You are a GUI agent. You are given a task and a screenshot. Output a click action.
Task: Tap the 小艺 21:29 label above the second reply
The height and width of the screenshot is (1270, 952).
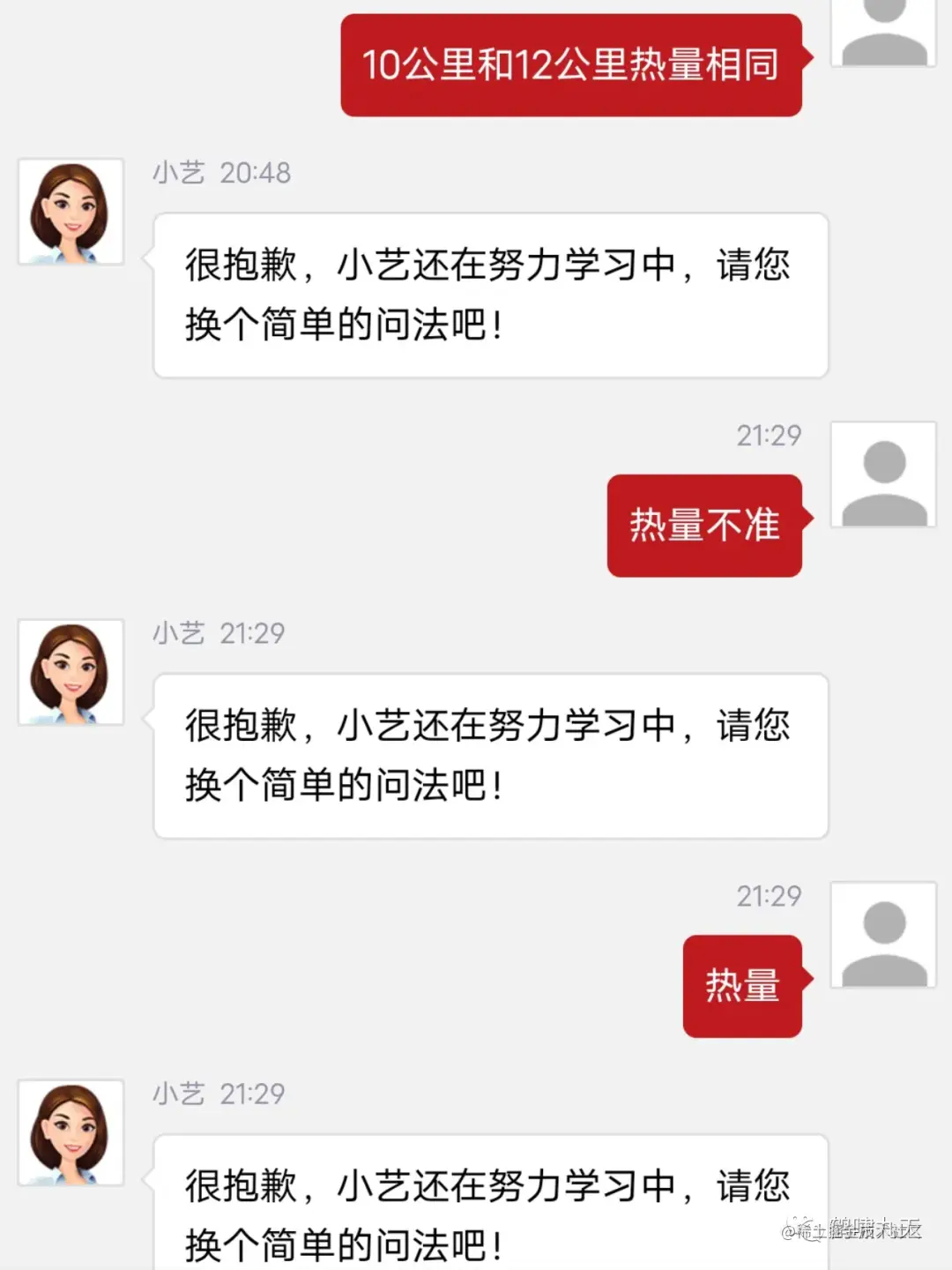point(217,632)
